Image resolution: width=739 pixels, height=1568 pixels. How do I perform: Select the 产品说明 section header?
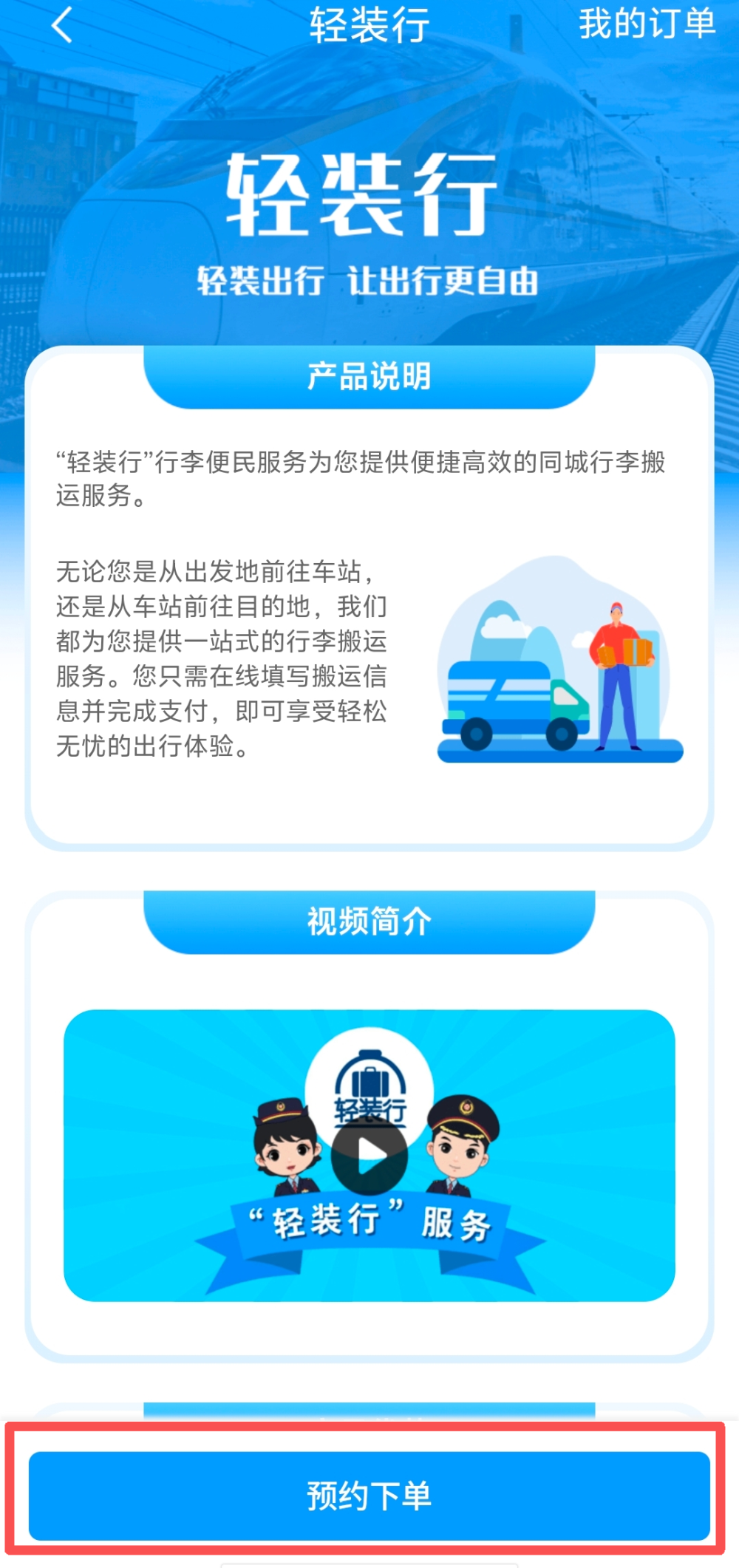tap(368, 377)
